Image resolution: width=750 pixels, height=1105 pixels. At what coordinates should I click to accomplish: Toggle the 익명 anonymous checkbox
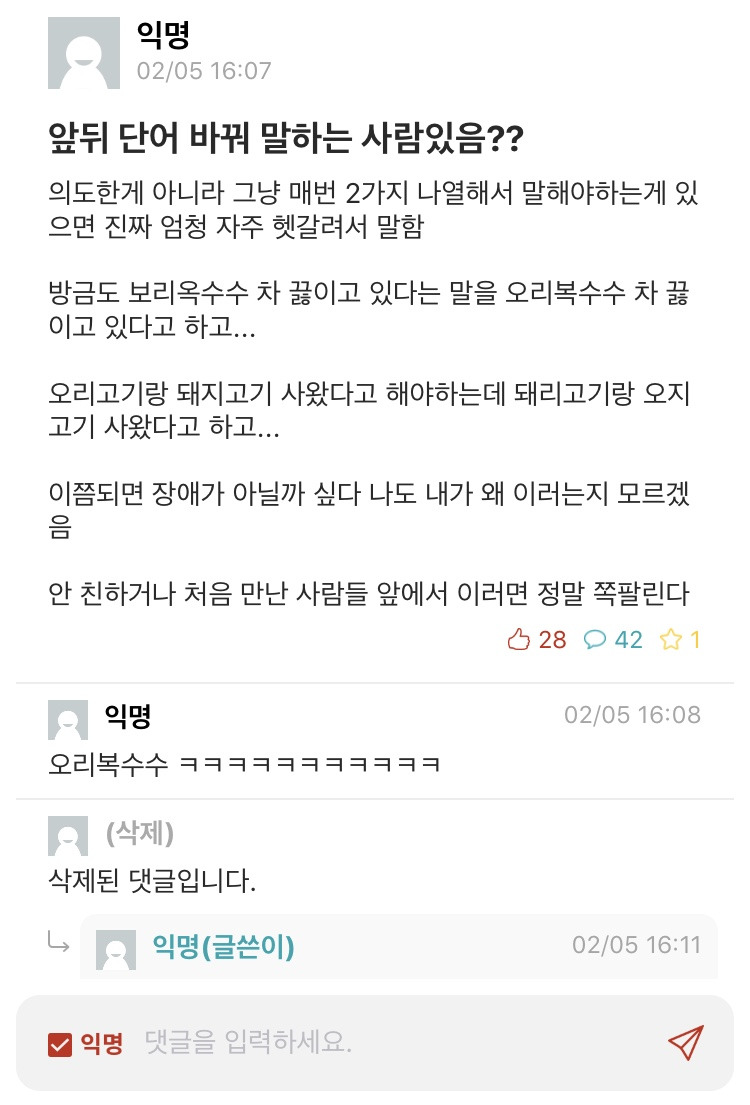click(x=59, y=1045)
